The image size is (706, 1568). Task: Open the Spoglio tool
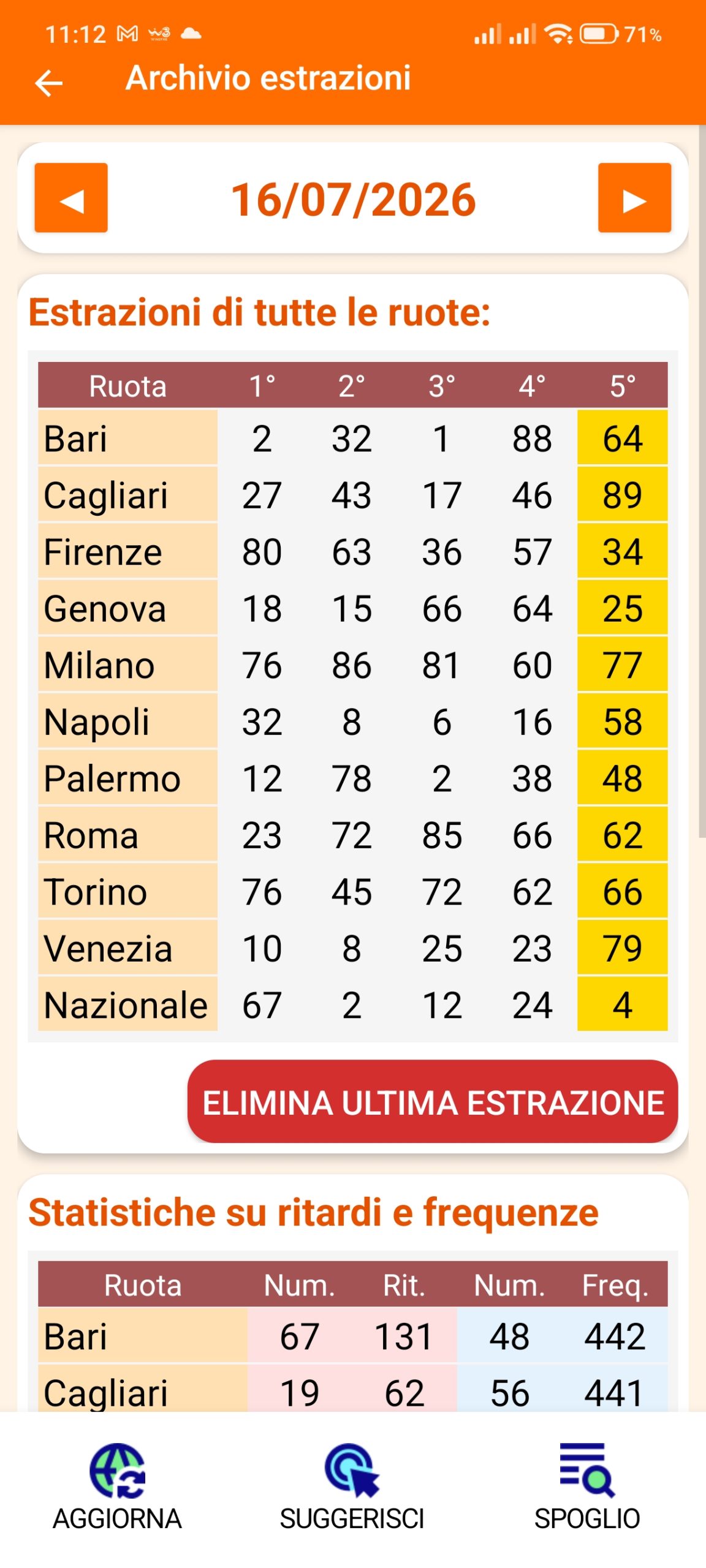[587, 1487]
